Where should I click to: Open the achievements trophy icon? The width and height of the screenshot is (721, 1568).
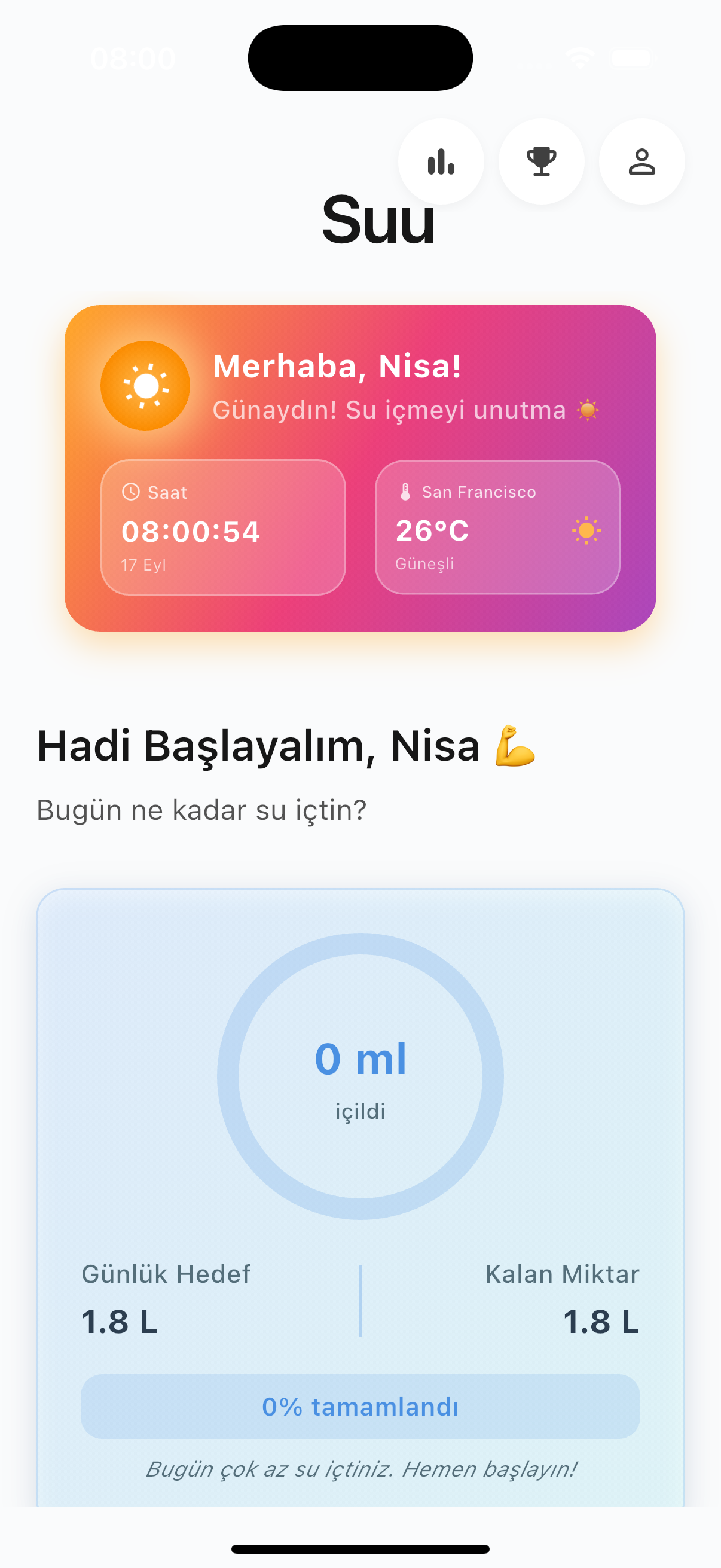541,162
